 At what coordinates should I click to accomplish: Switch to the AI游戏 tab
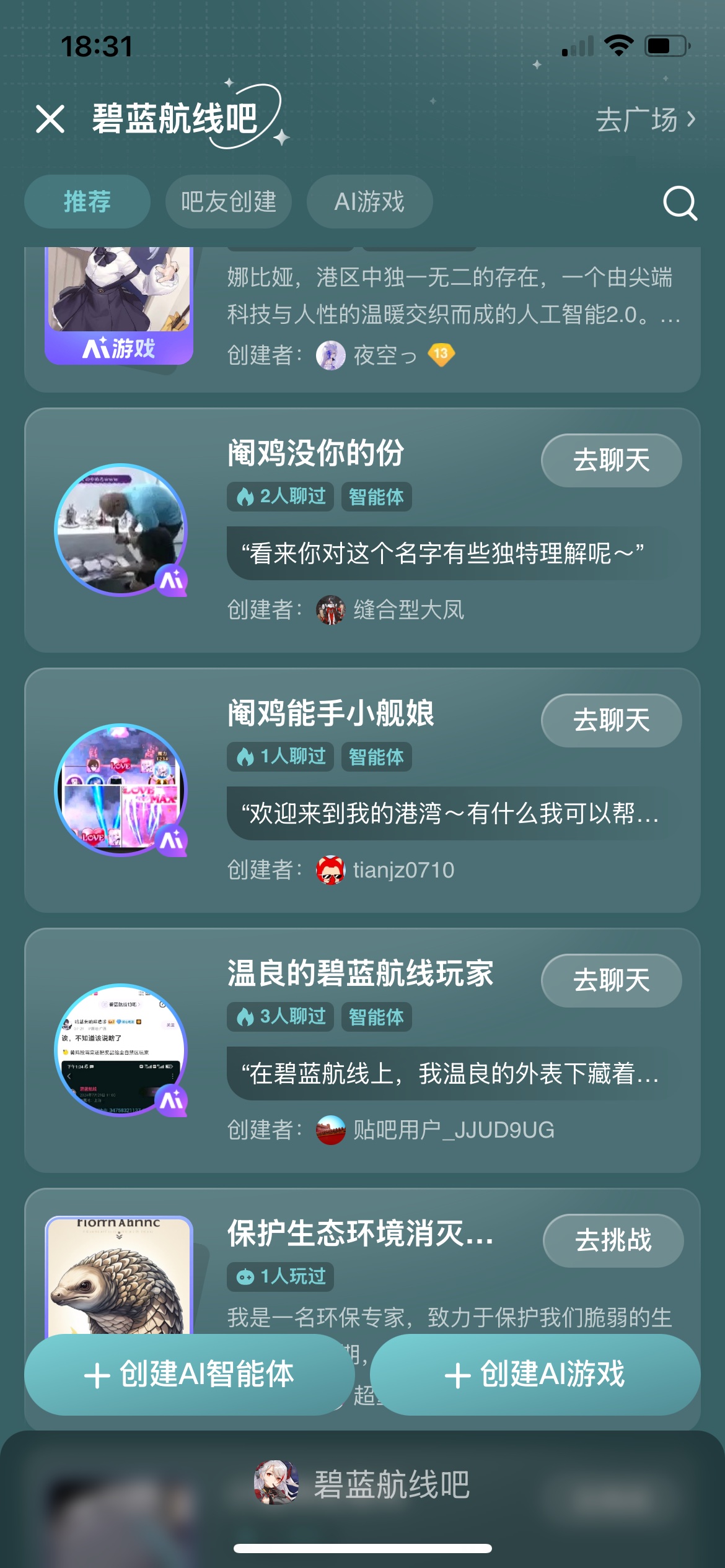point(369,202)
